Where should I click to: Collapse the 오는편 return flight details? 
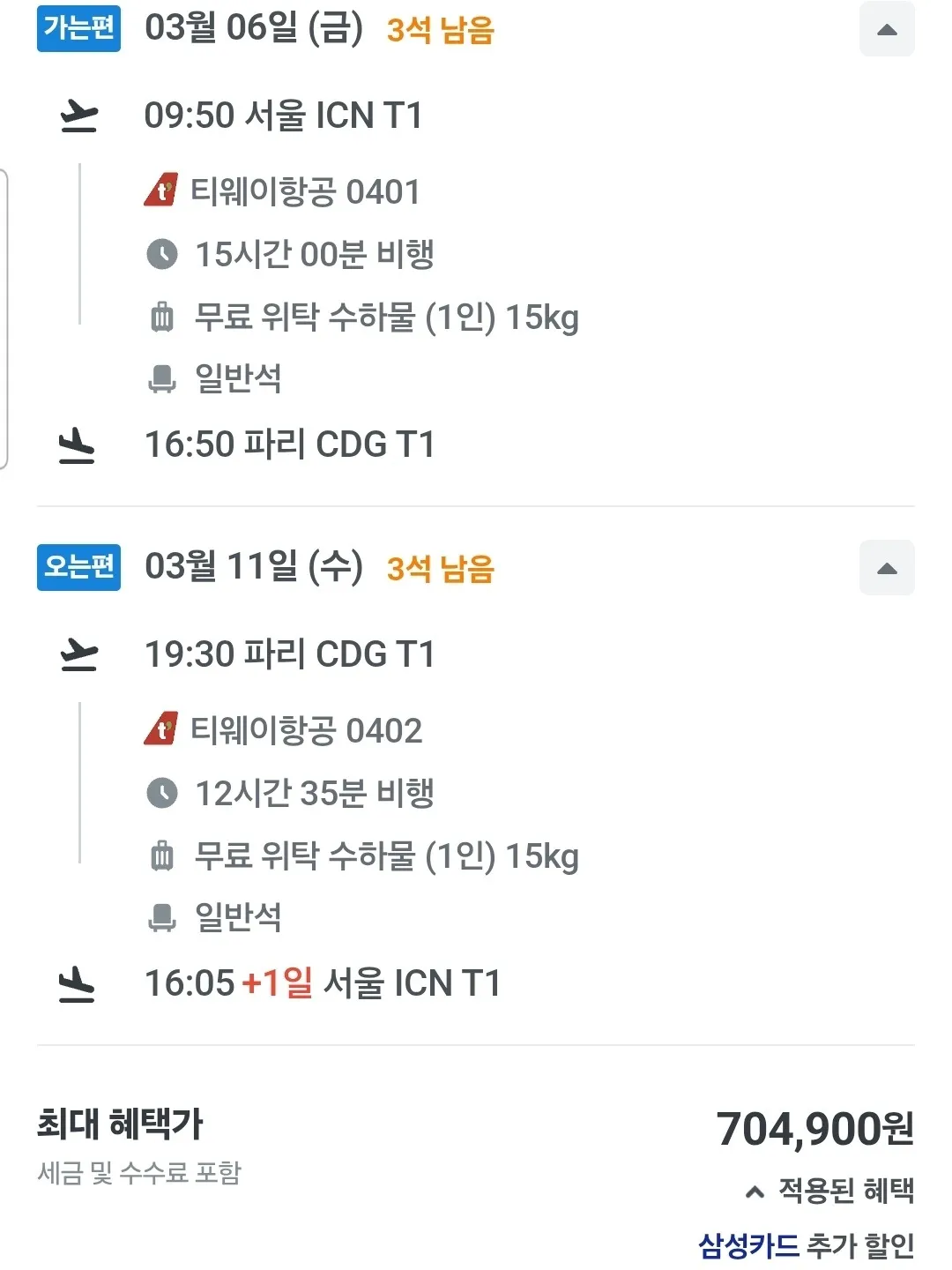(x=887, y=568)
